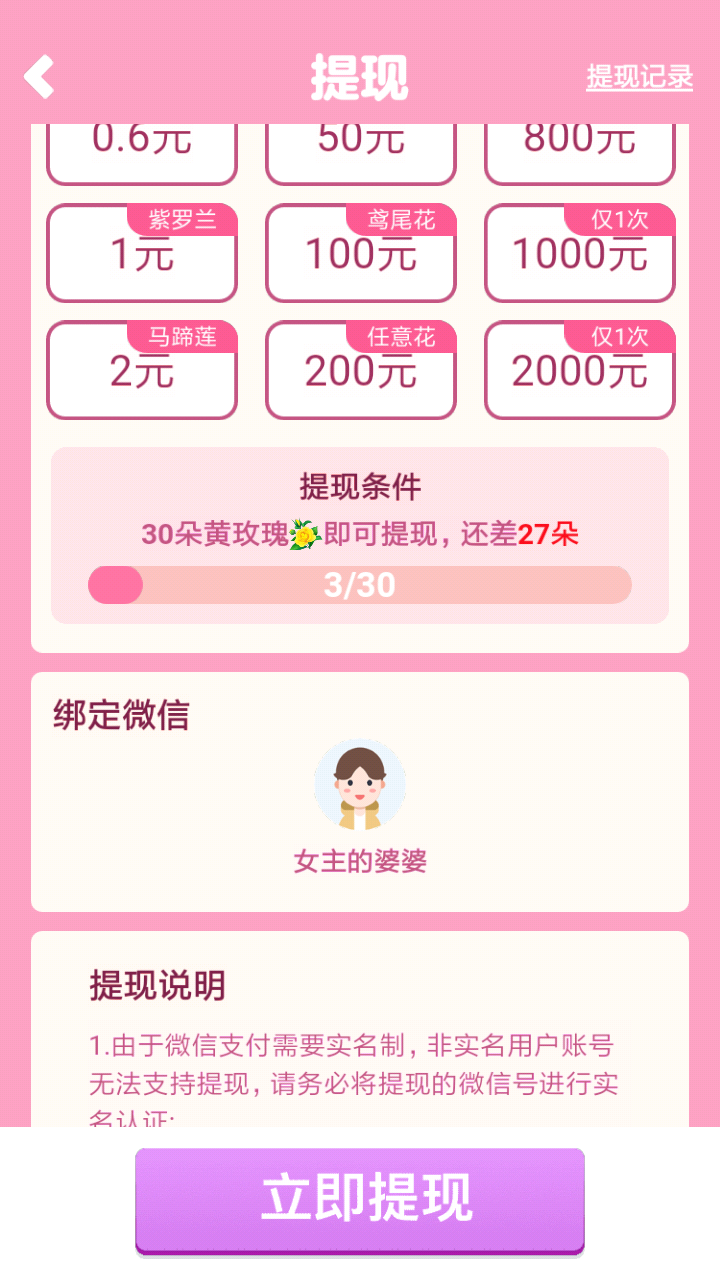Select the 2000元 仅1次 amount
This screenshot has width=720, height=1280.
tap(579, 371)
